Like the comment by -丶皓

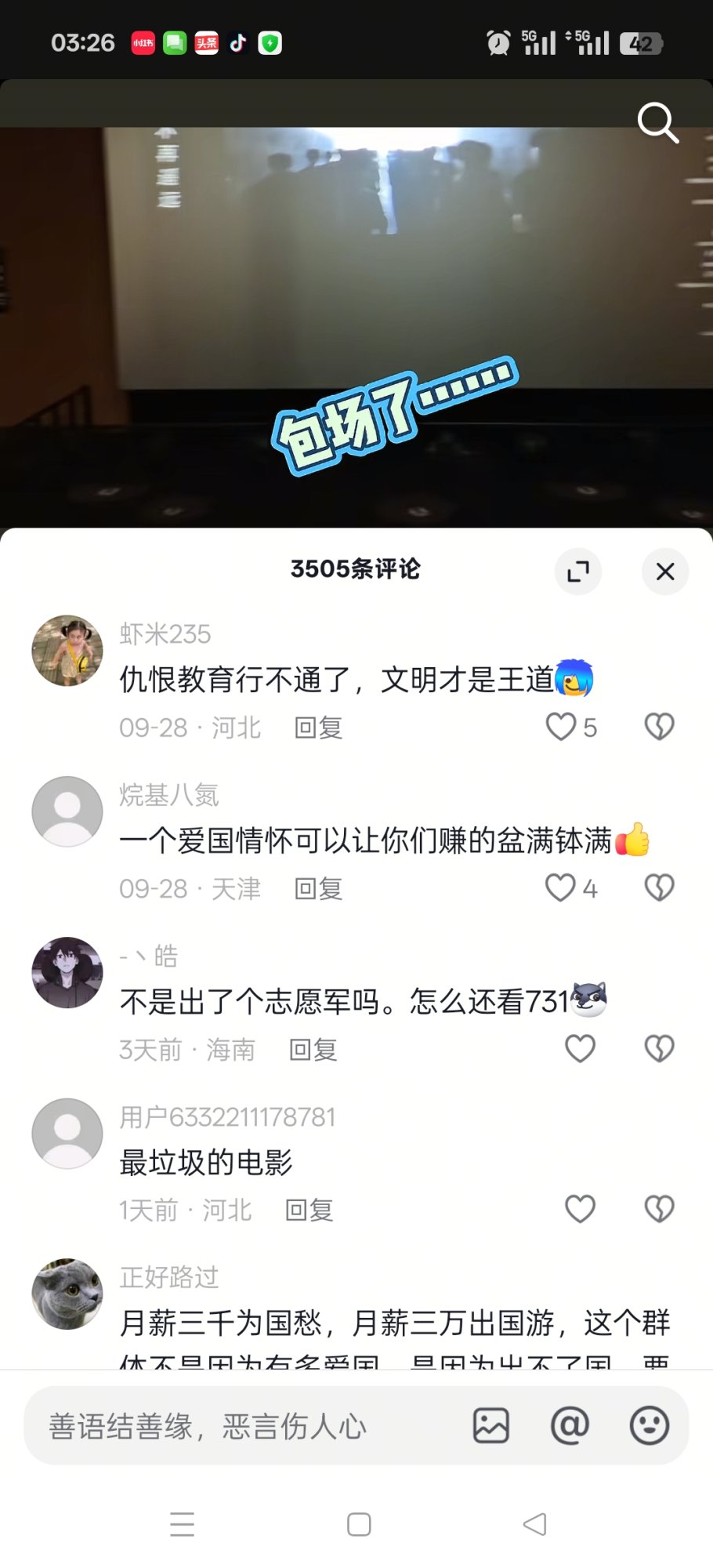[580, 1049]
